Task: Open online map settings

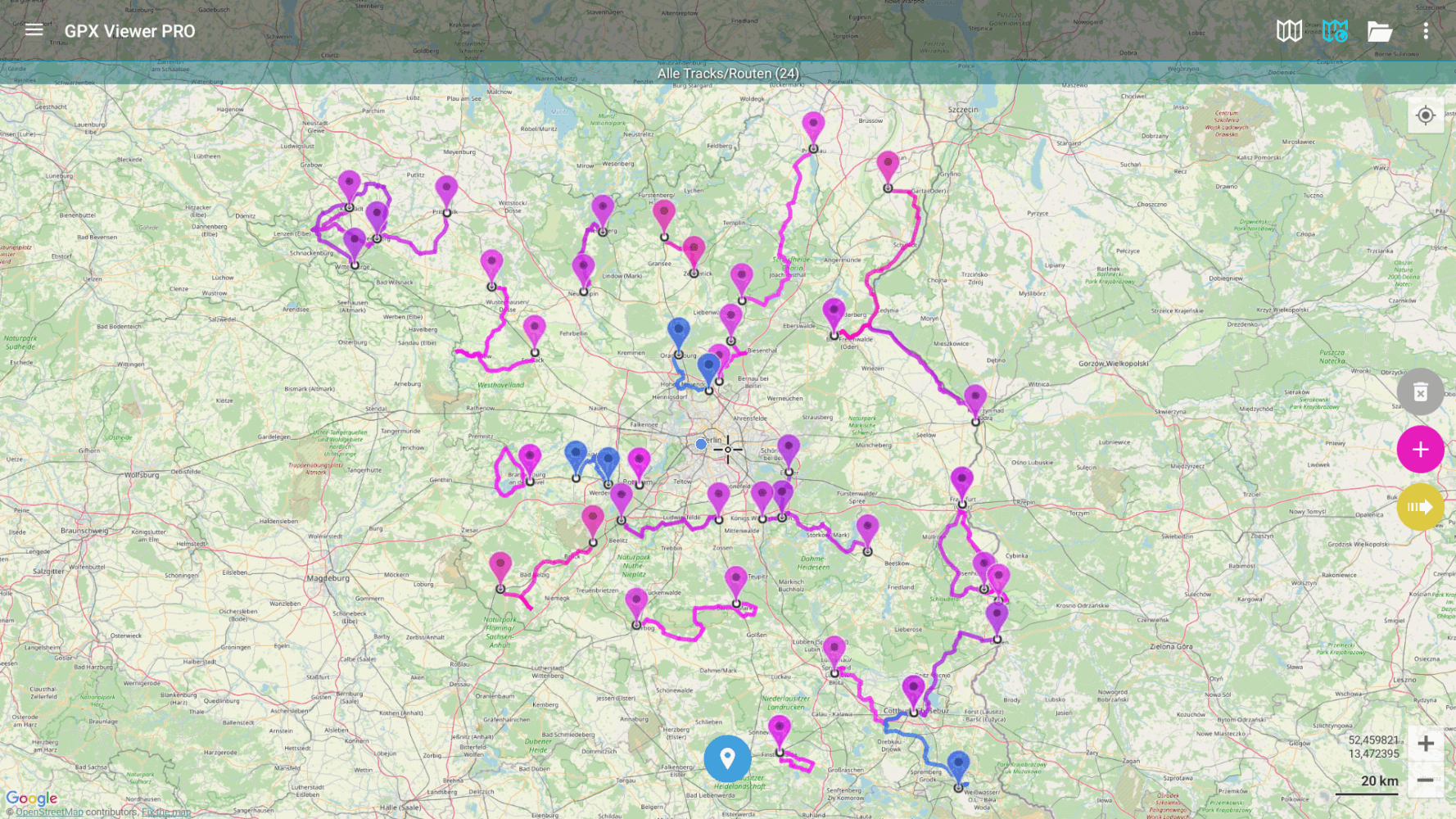Action: pyautogui.click(x=1335, y=31)
